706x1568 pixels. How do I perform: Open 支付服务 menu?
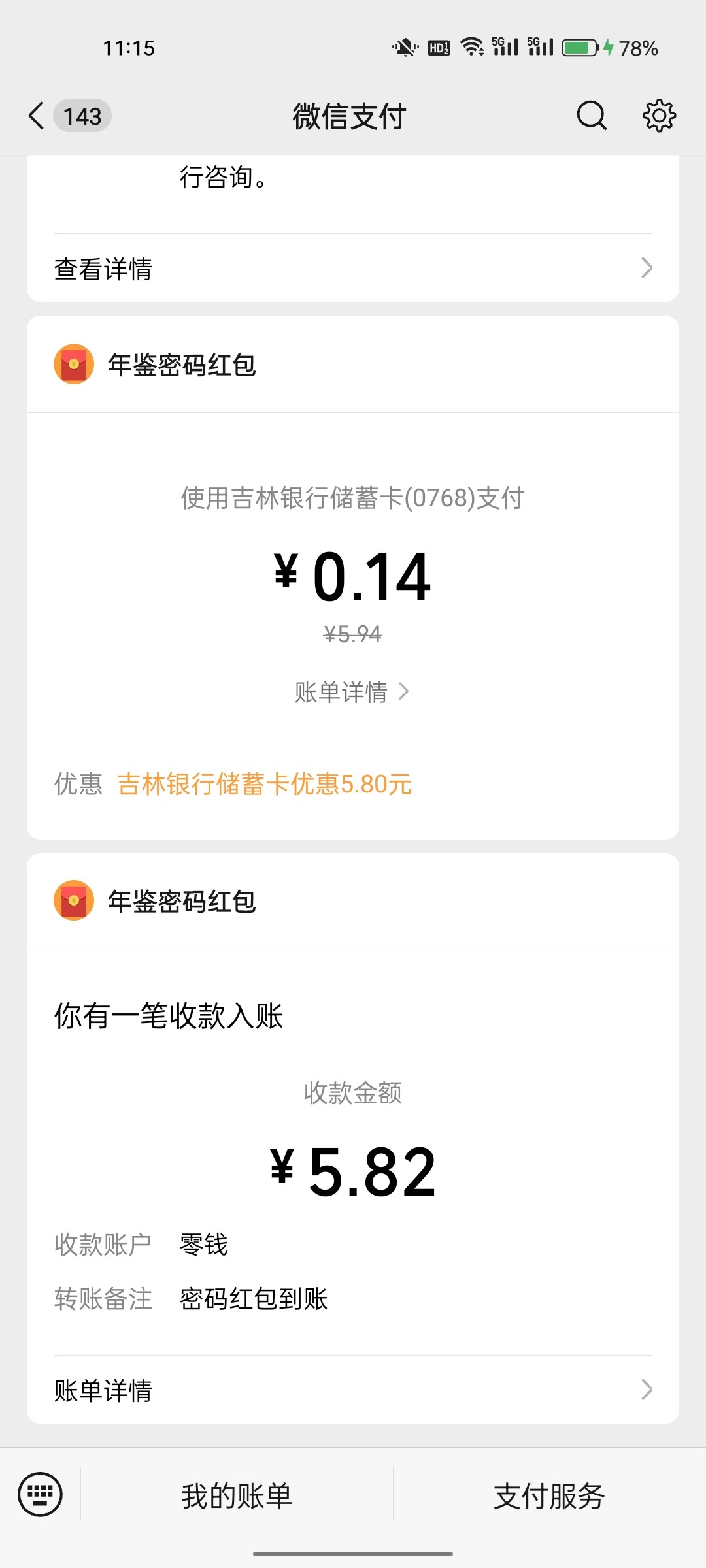pyautogui.click(x=549, y=1495)
